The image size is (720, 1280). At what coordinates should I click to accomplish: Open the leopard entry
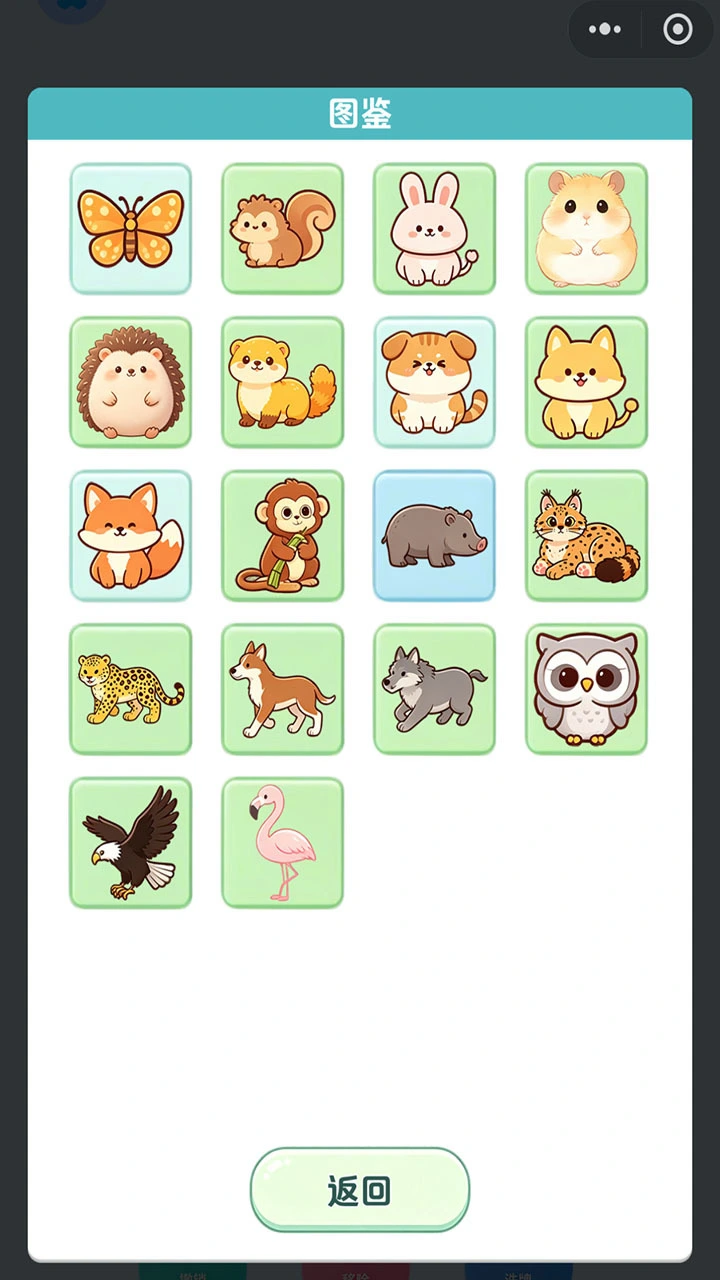(x=130, y=689)
